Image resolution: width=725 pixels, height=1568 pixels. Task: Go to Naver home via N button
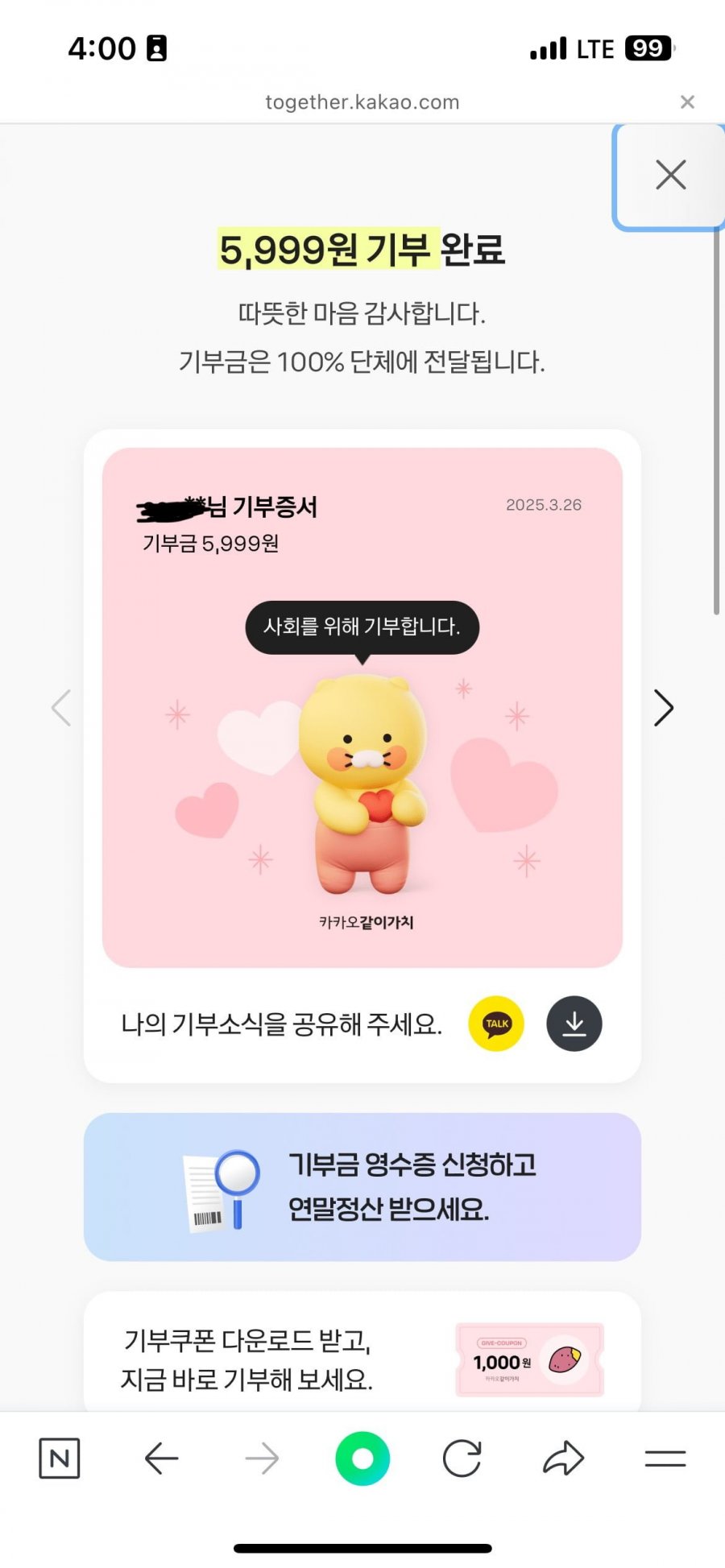(x=60, y=1458)
